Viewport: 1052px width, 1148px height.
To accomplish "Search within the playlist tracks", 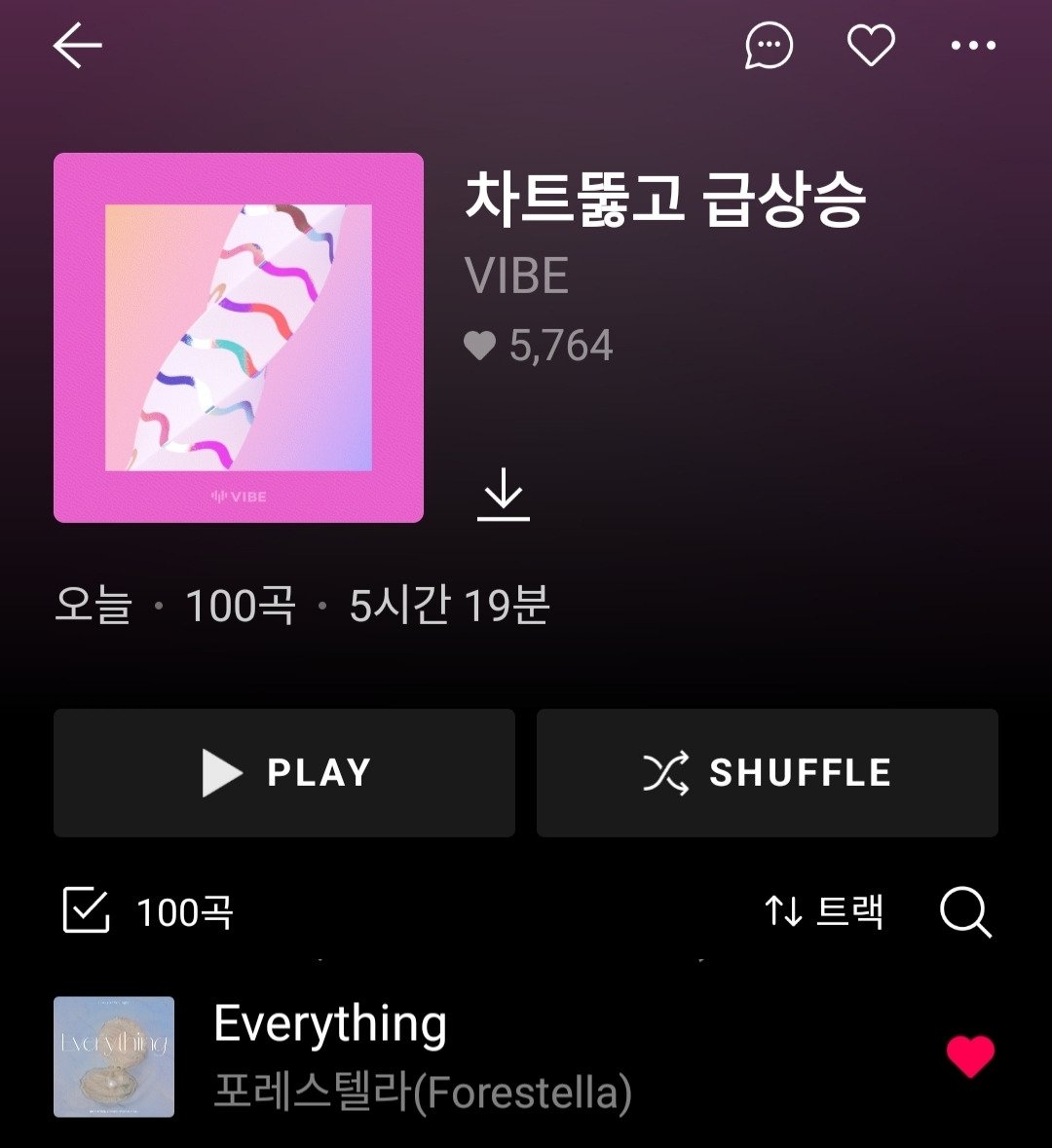I will (964, 911).
